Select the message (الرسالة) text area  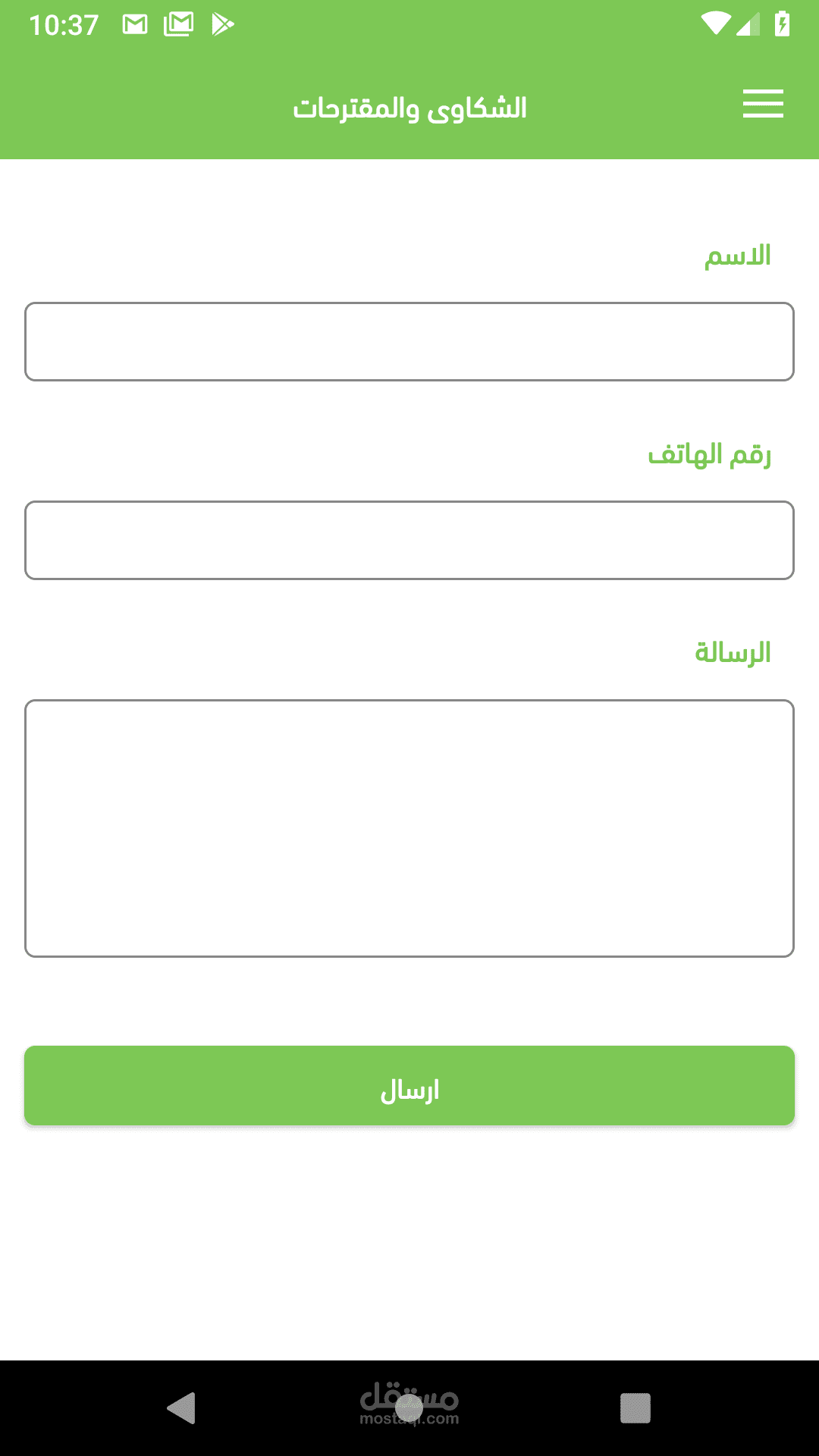[409, 829]
